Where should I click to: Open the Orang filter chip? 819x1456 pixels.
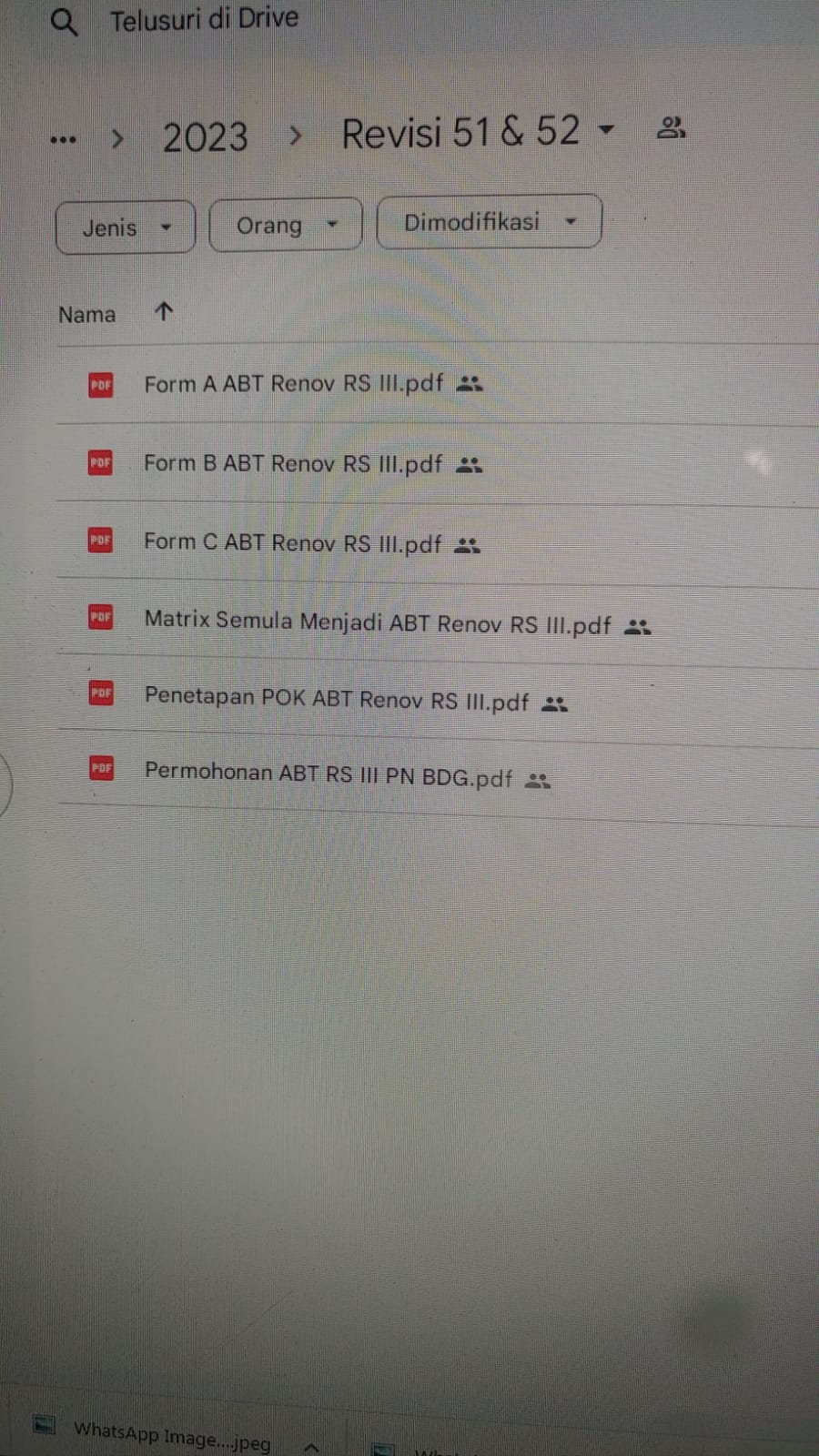coord(285,225)
